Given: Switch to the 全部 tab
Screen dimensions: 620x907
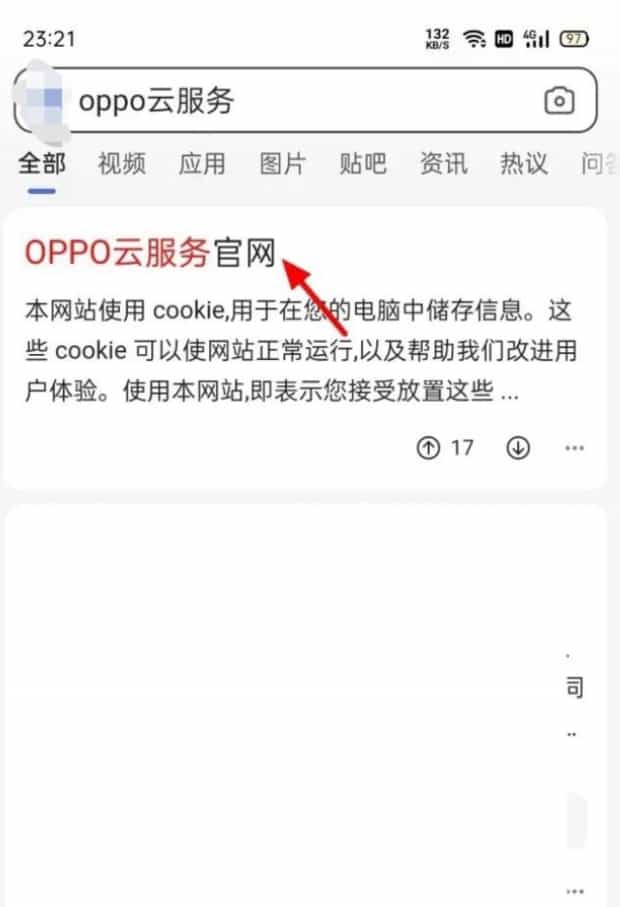Looking at the screenshot, I should pos(42,164).
